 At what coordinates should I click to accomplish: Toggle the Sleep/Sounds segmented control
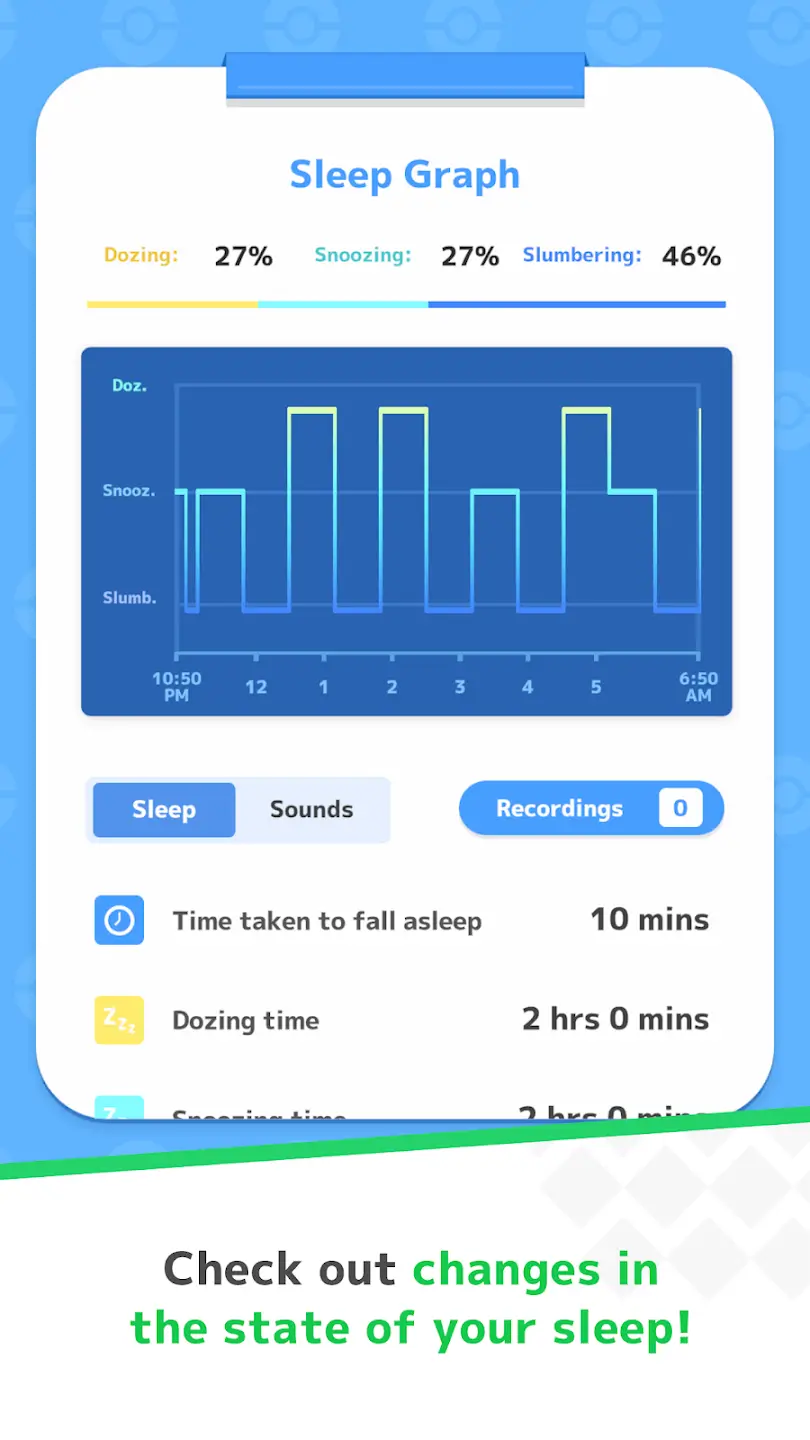[239, 810]
